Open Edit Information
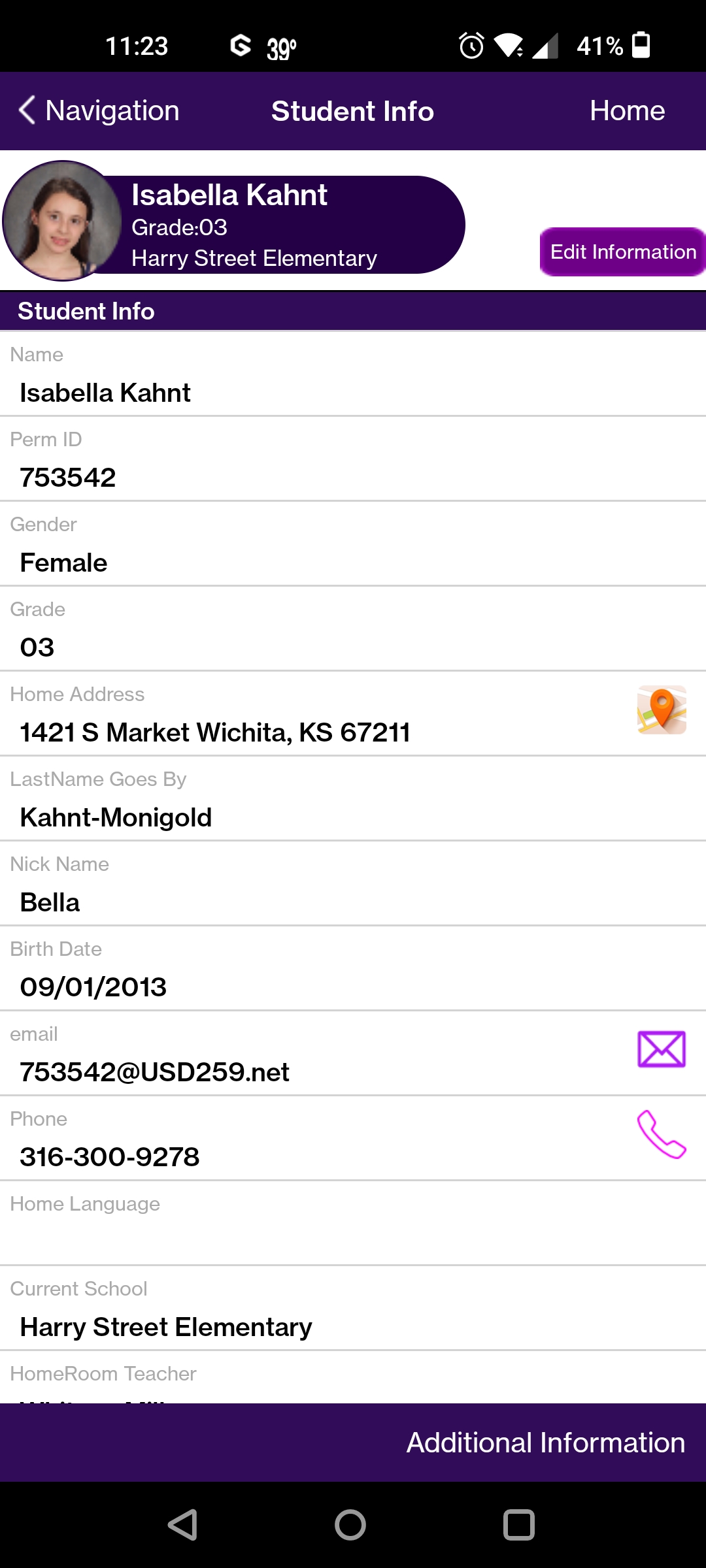Viewport: 706px width, 1568px height. (622, 252)
